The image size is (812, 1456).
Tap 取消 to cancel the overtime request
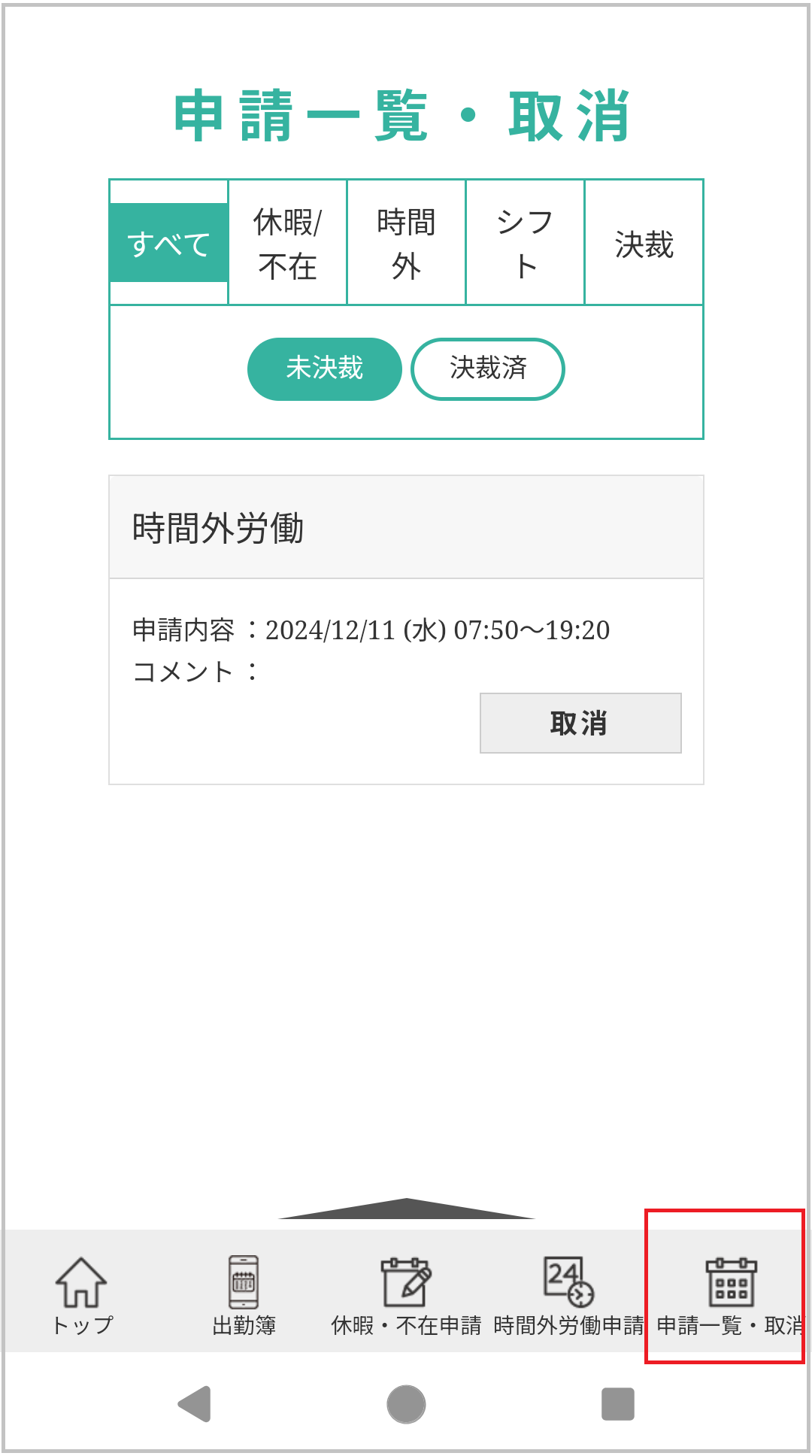point(580,723)
